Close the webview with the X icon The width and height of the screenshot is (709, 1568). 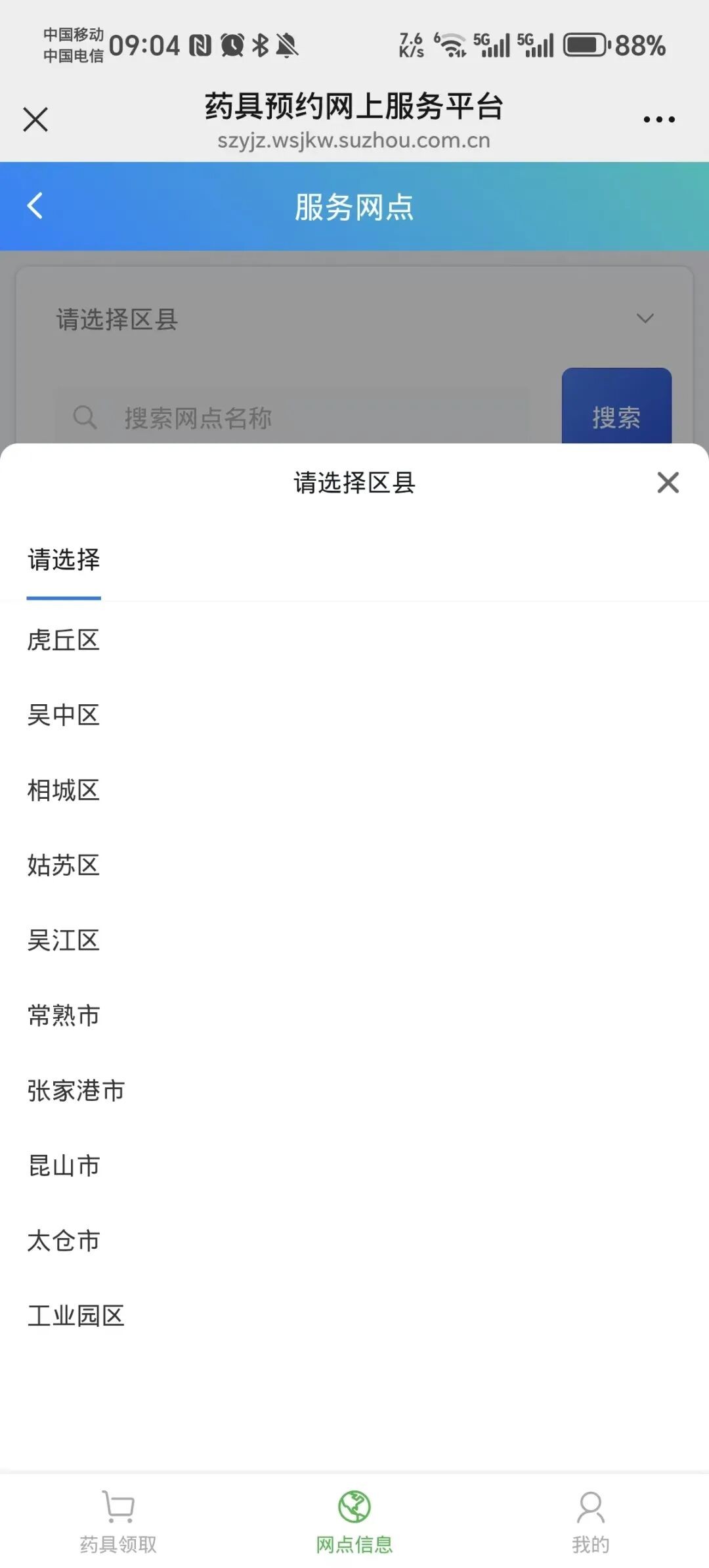35,120
